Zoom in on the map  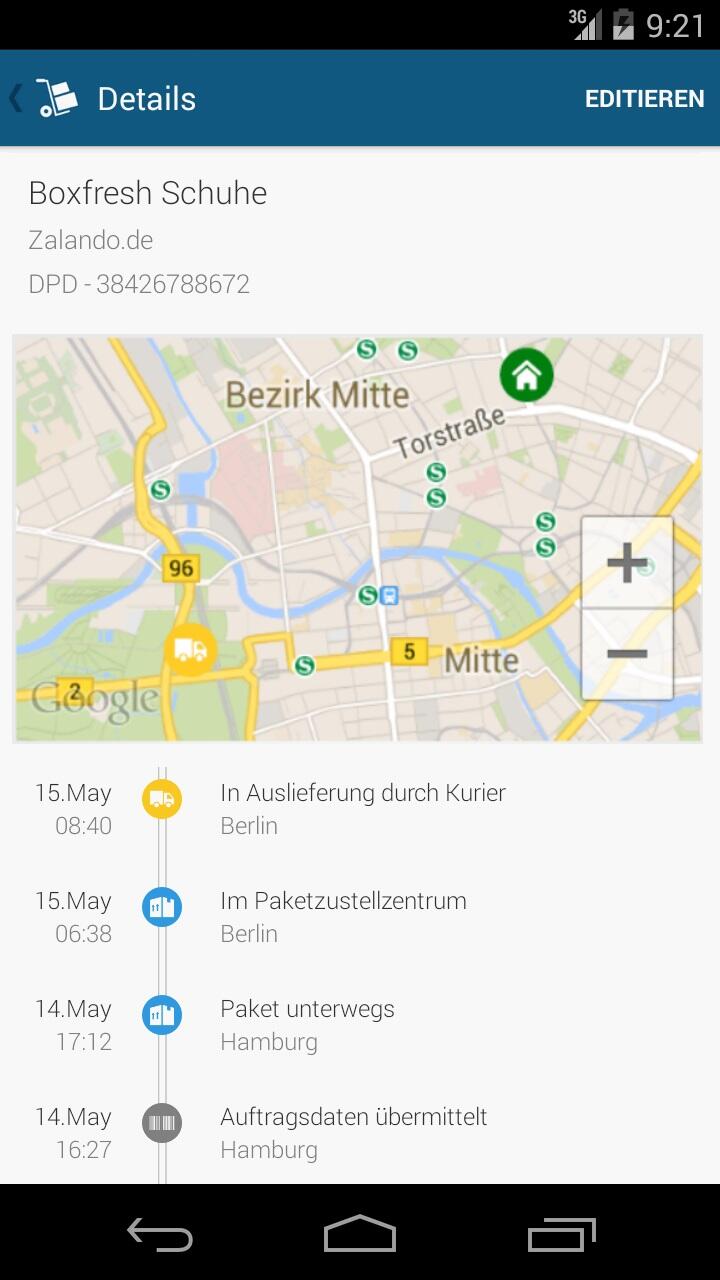coord(627,563)
